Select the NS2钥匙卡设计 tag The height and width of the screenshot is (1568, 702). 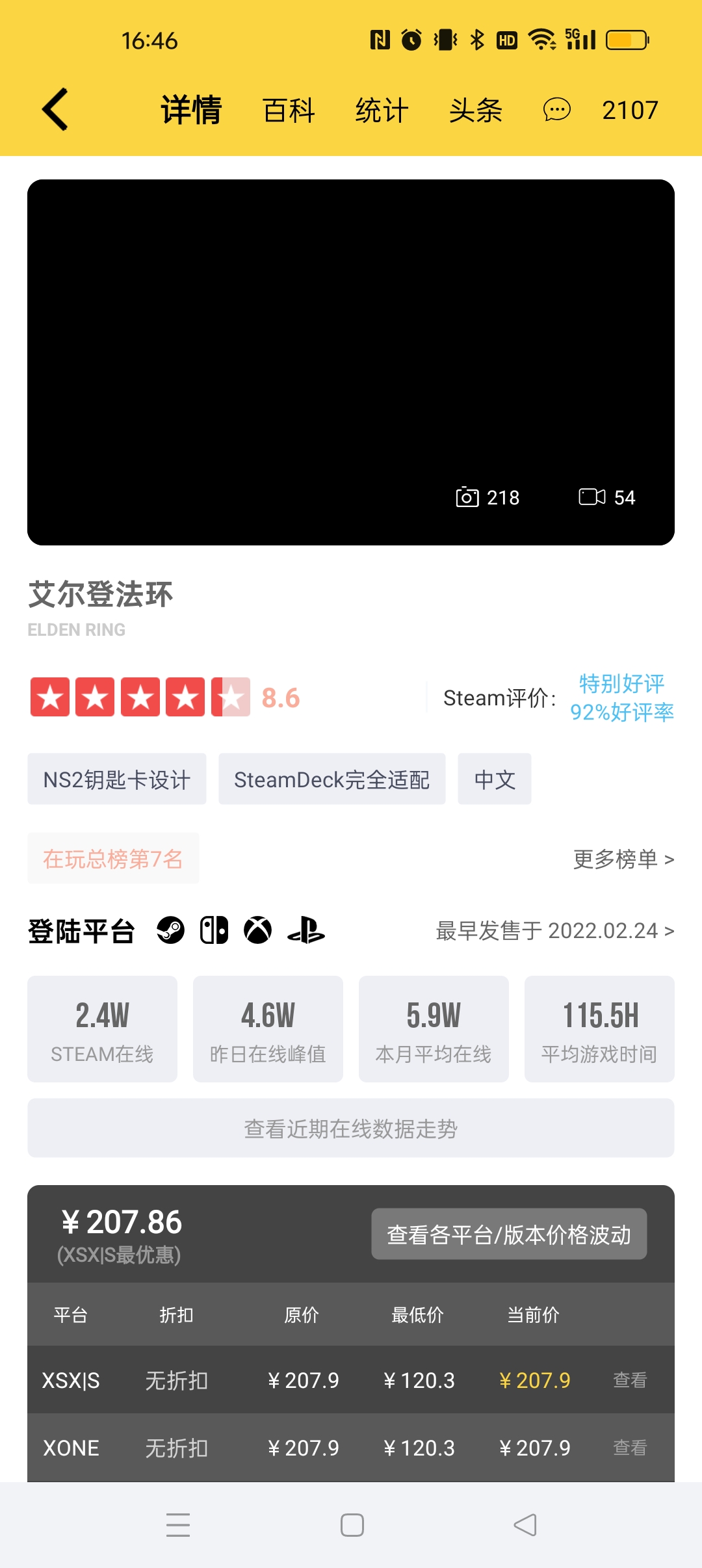pos(117,779)
